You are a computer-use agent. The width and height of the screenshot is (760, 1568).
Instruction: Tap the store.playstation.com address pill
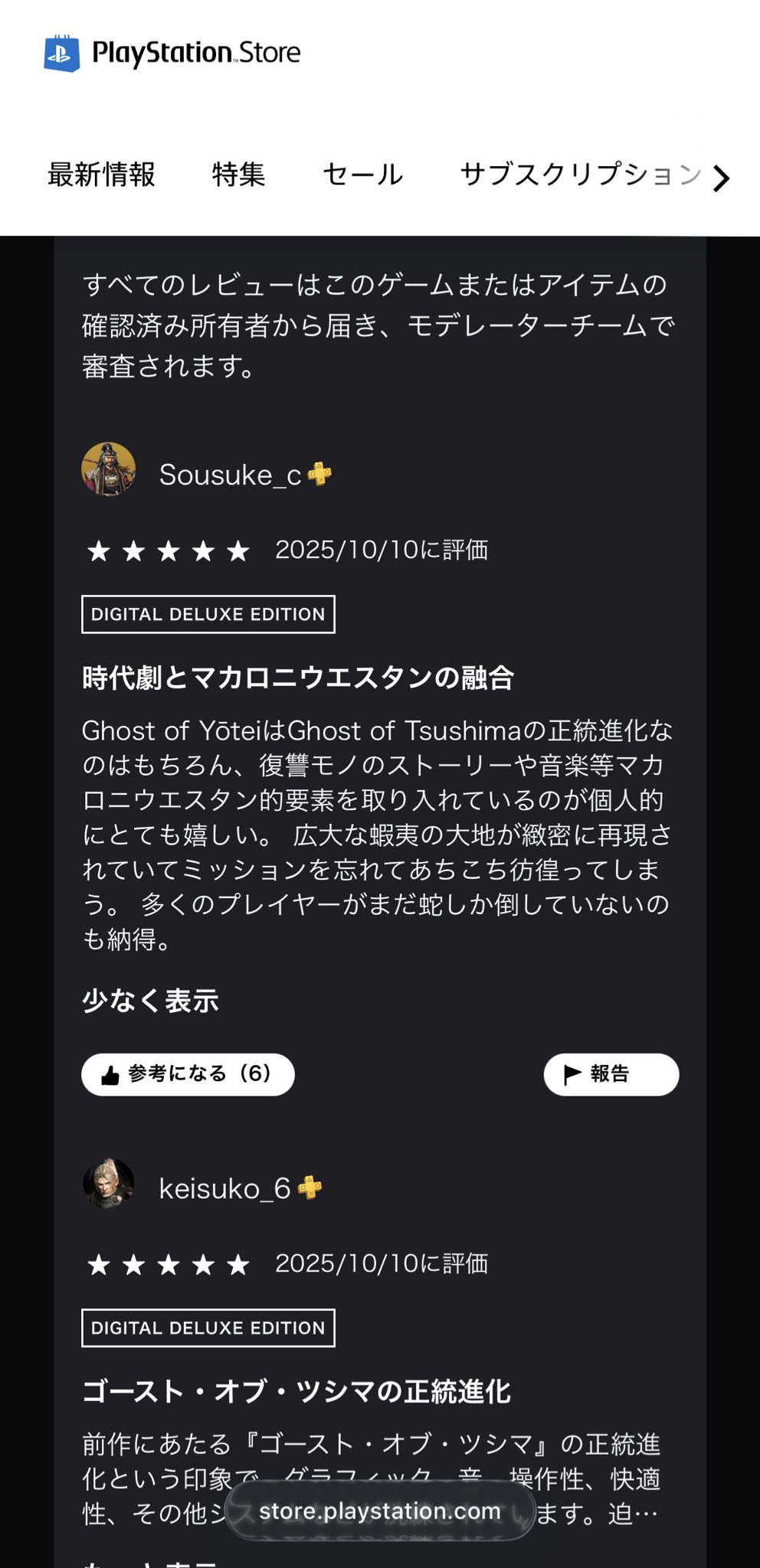click(380, 1511)
